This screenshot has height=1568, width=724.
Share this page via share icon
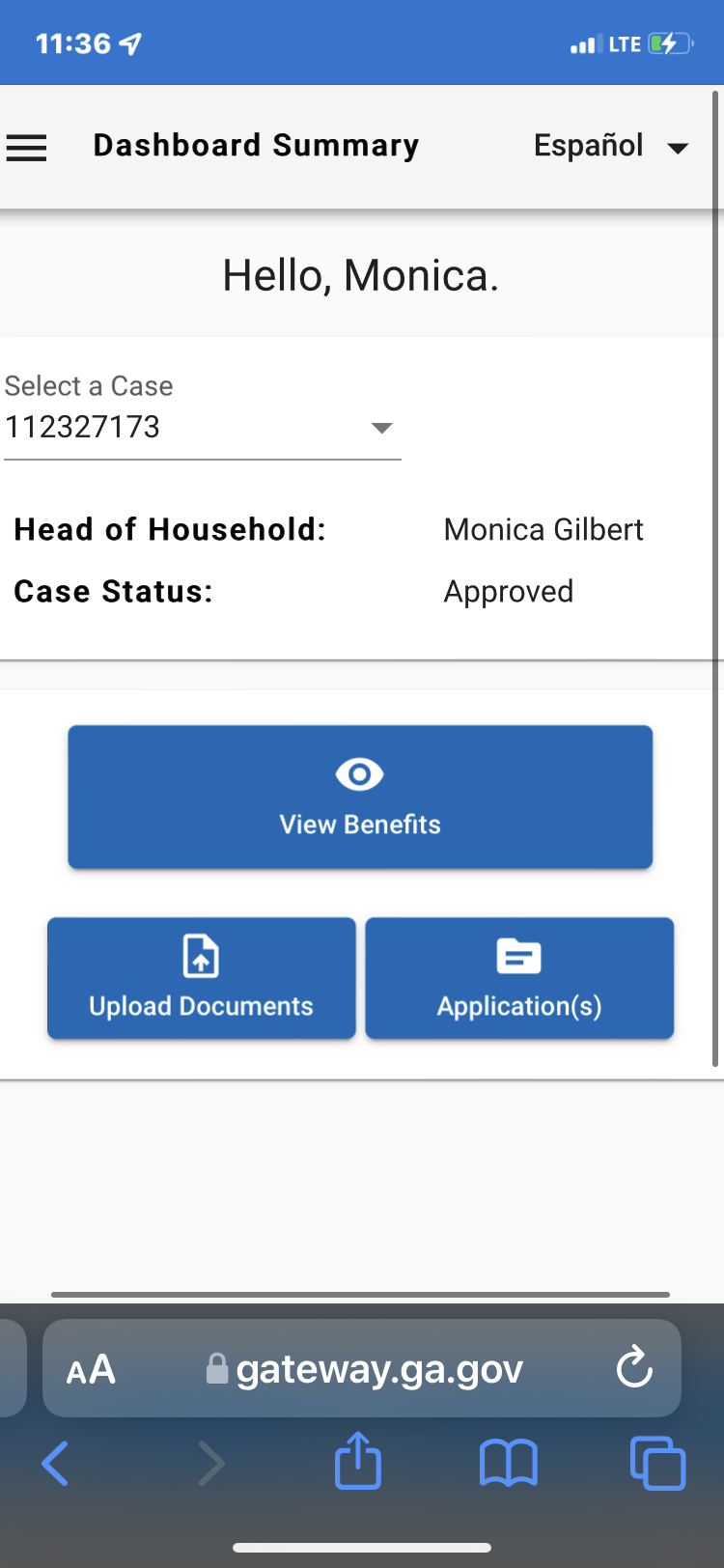358,1460
